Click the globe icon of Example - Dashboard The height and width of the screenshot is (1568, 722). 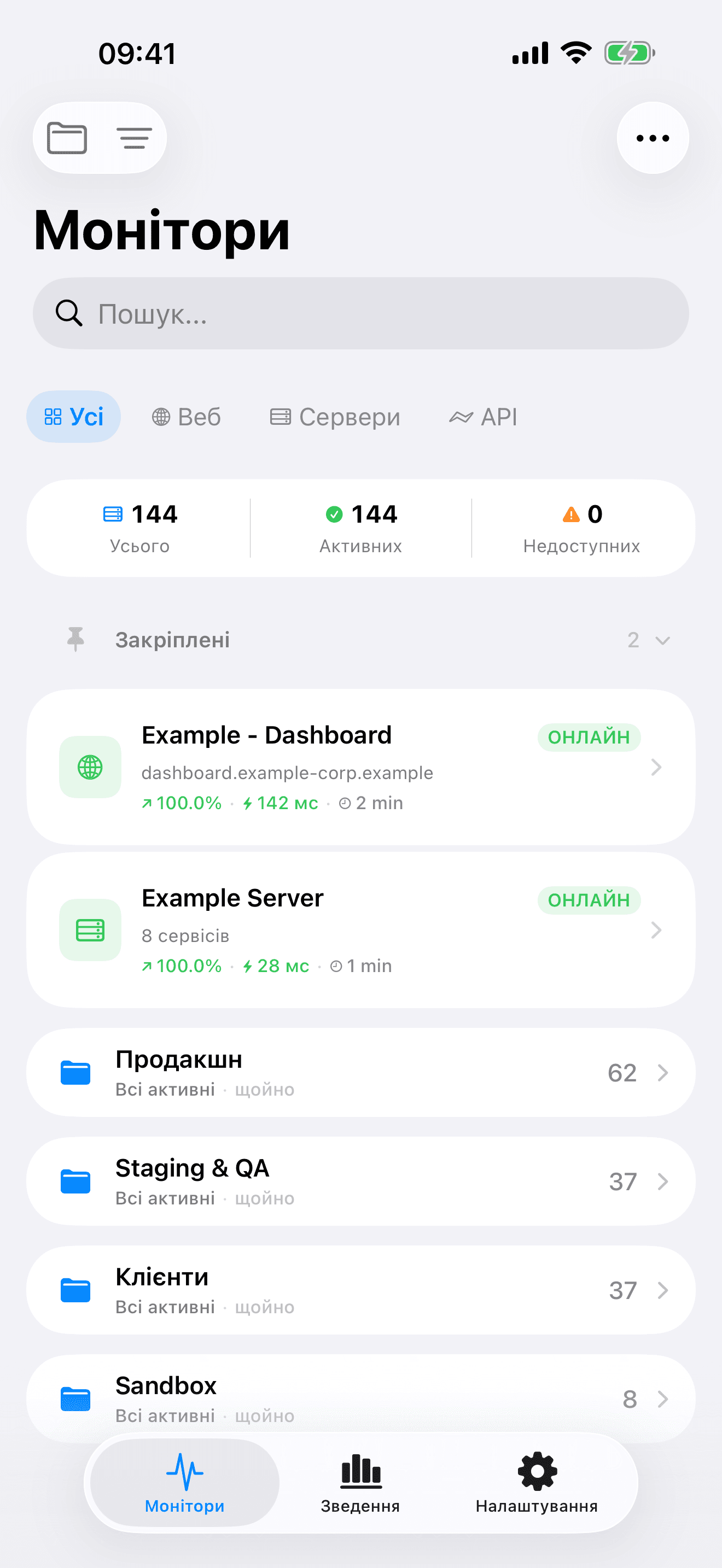90,768
